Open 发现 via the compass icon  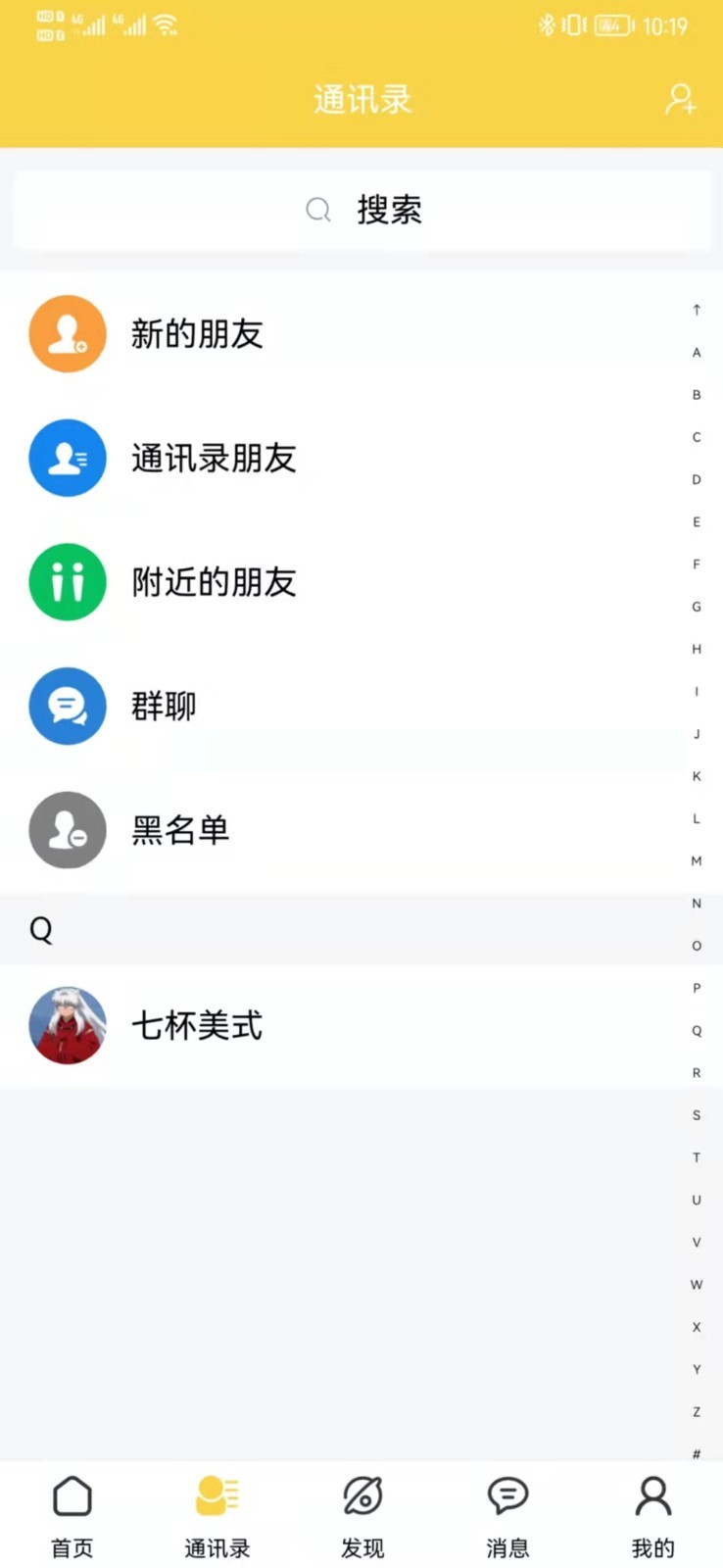[361, 1496]
